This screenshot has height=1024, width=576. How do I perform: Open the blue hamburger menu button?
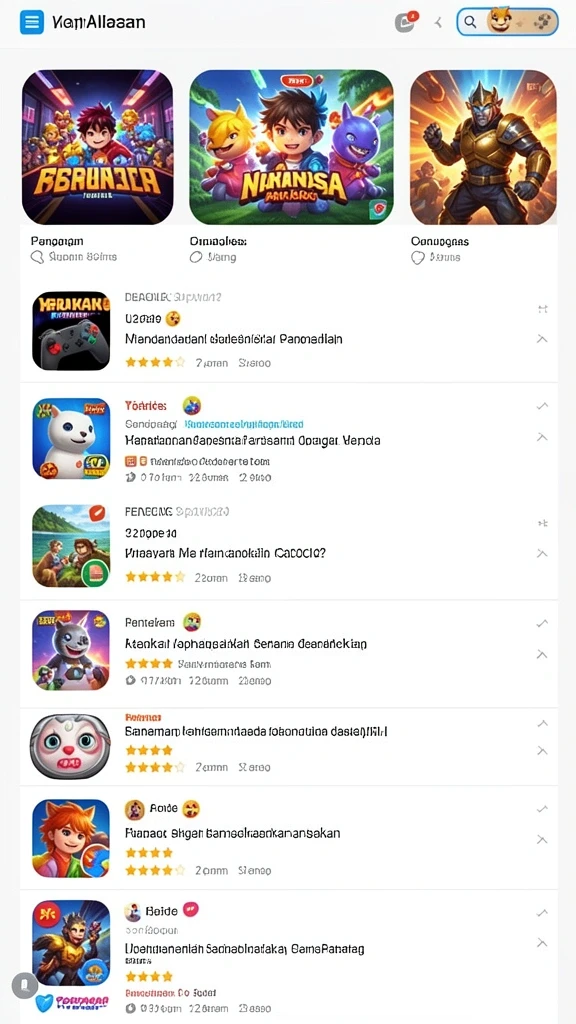pyautogui.click(x=31, y=22)
